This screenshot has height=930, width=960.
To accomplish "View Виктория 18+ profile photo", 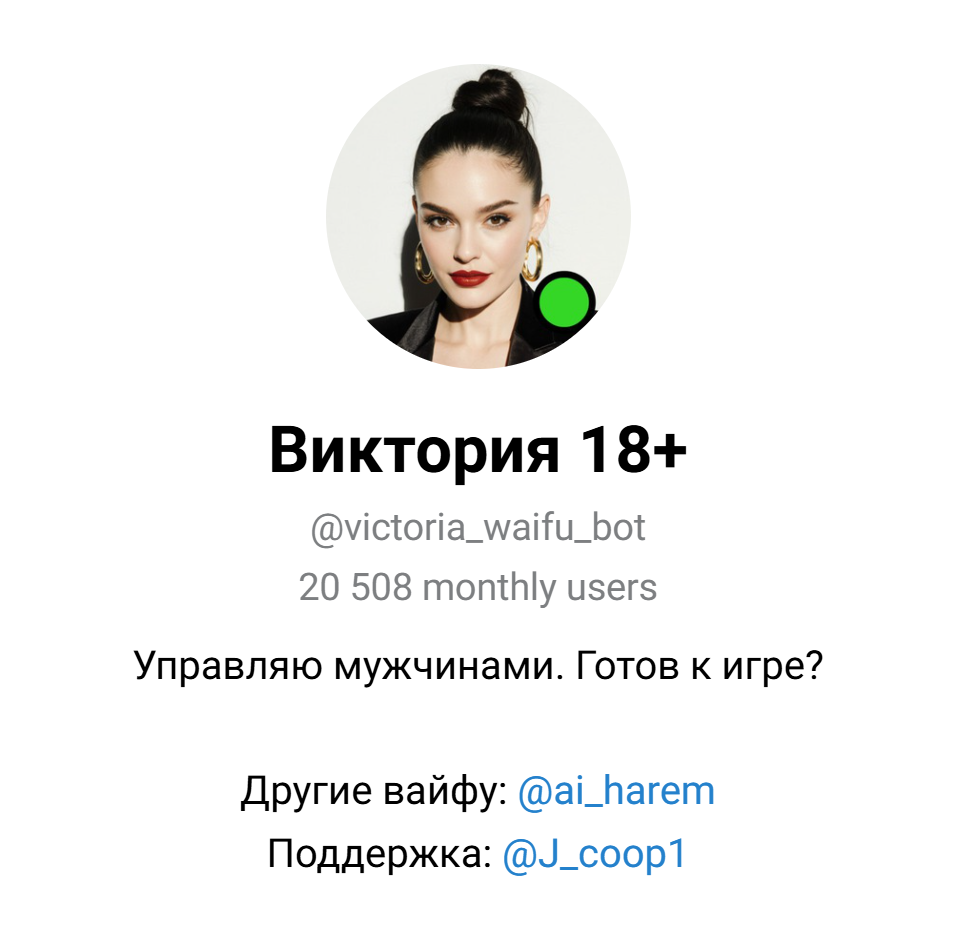I will pos(478,216).
